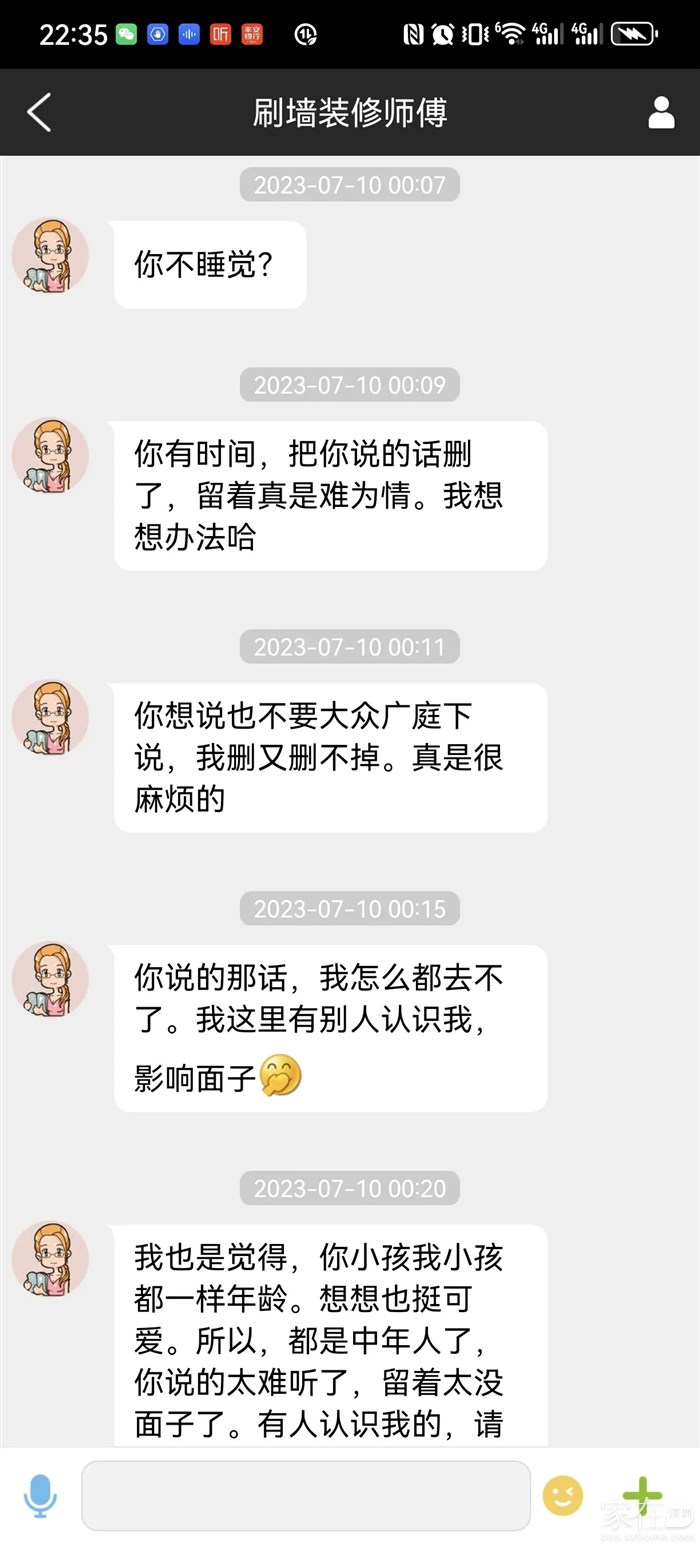Viewport: 700px width, 1544px height.
Task: Go back from the 刷墙装修师傅 chat
Action: pyautogui.click(x=40, y=113)
